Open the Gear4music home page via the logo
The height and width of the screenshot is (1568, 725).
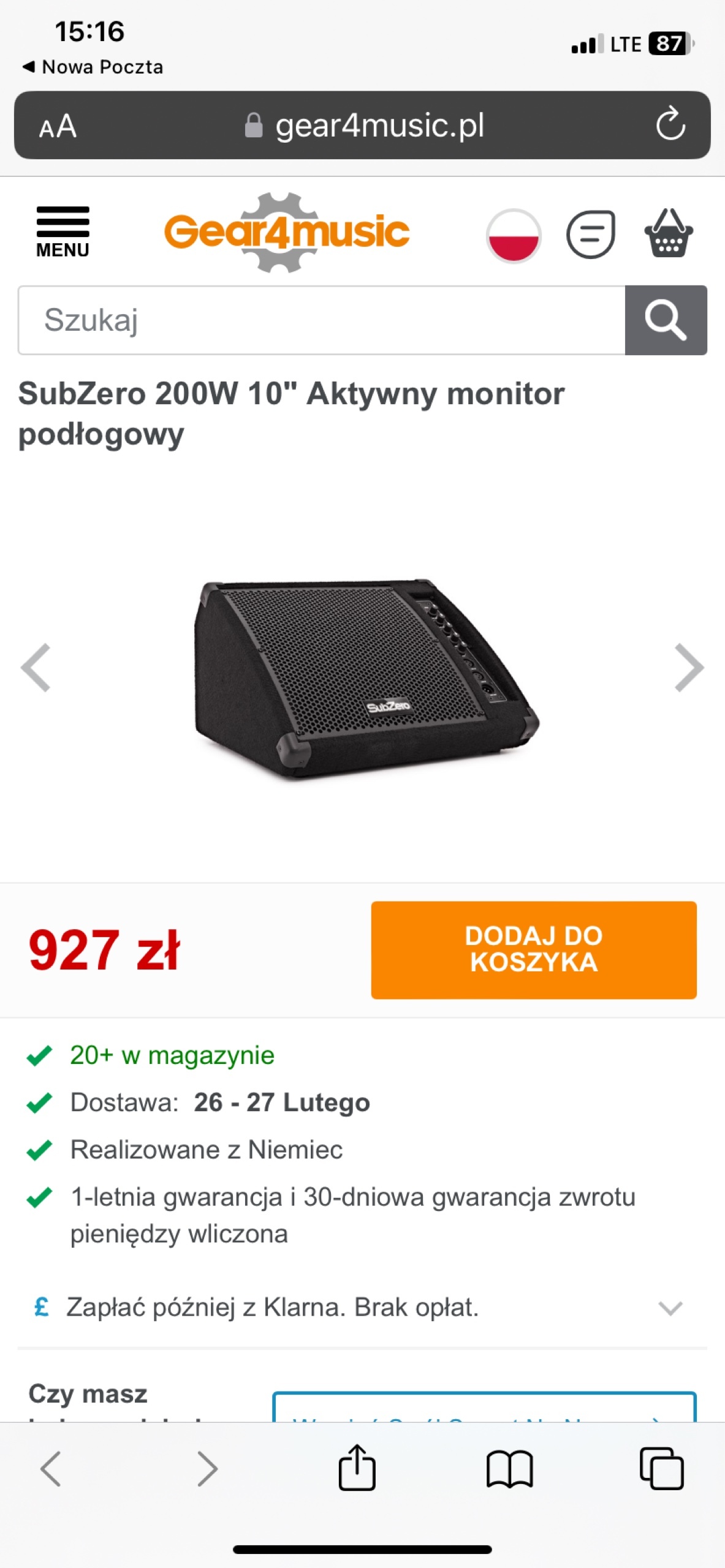[x=286, y=232]
